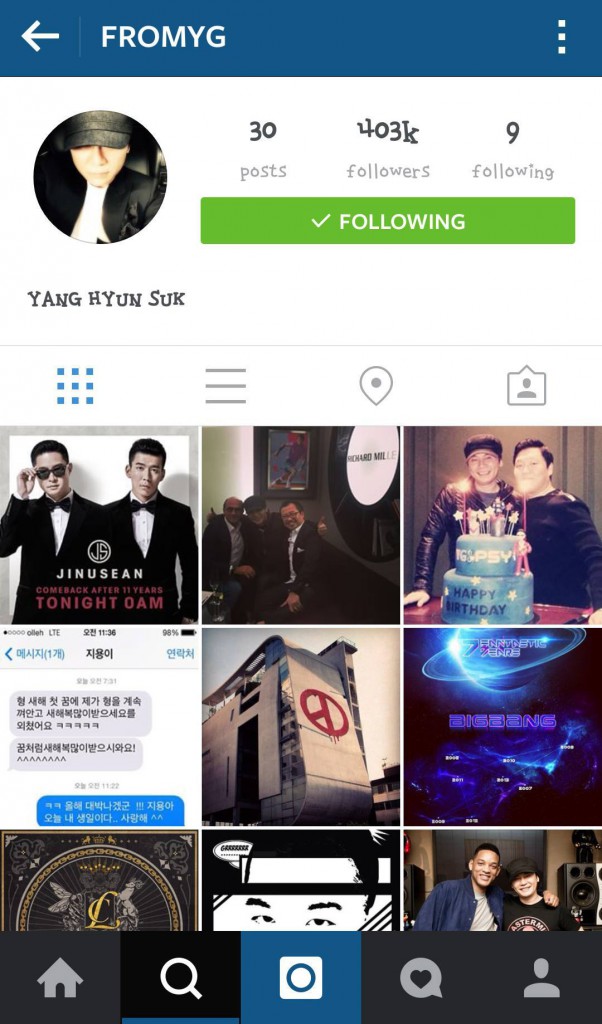Open the BIGBANG Fantastic Years post
Screen dimensions: 602x1024
[x=503, y=727]
